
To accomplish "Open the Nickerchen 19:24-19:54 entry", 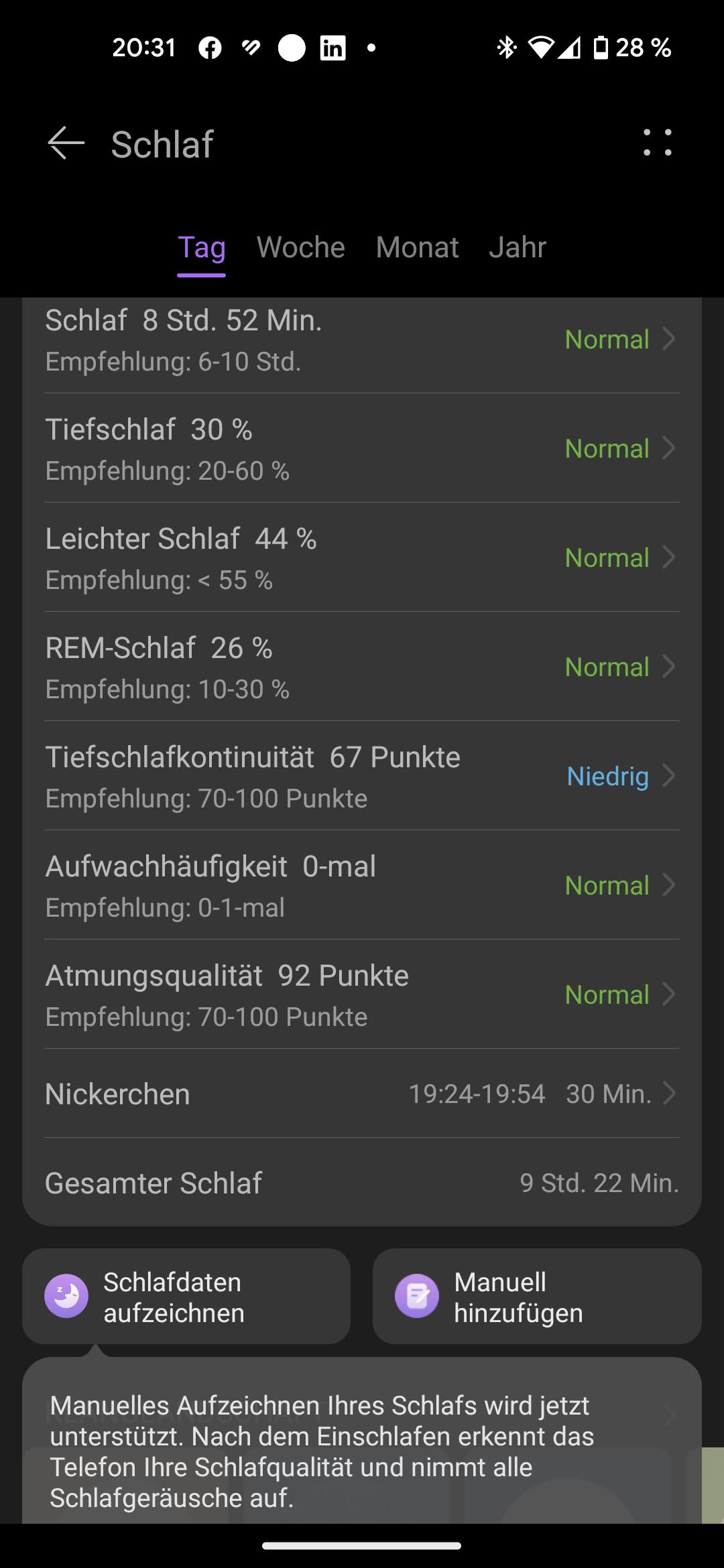I will (x=362, y=1094).
